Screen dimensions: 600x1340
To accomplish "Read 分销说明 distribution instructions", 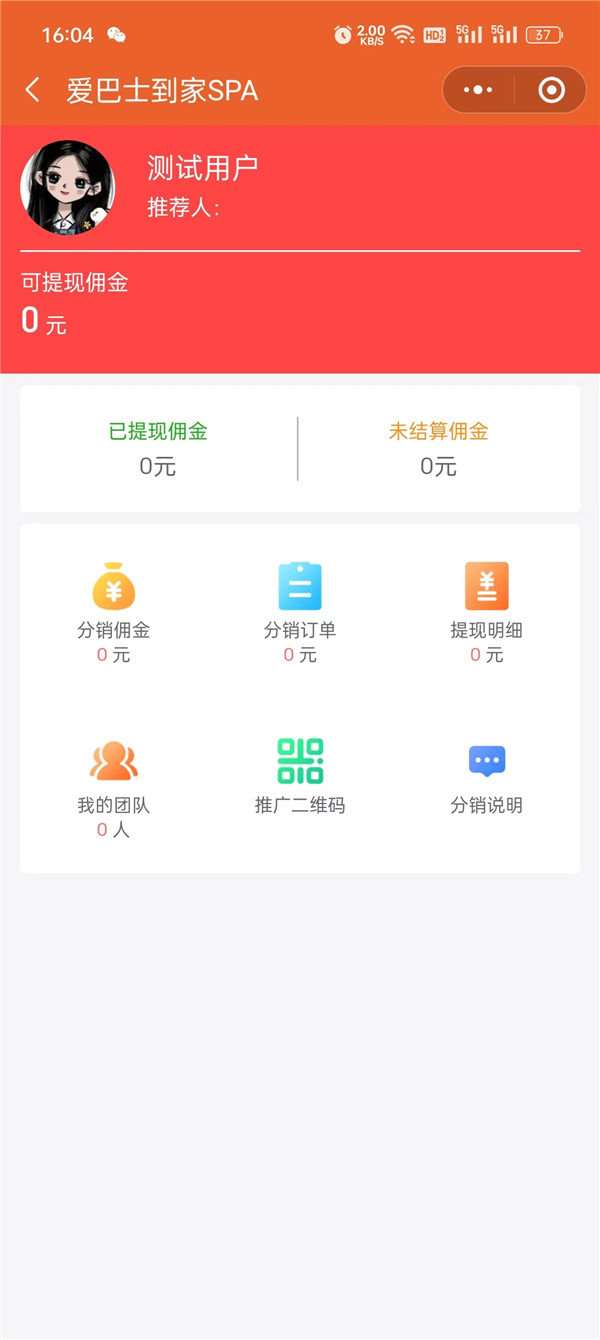I will [487, 776].
